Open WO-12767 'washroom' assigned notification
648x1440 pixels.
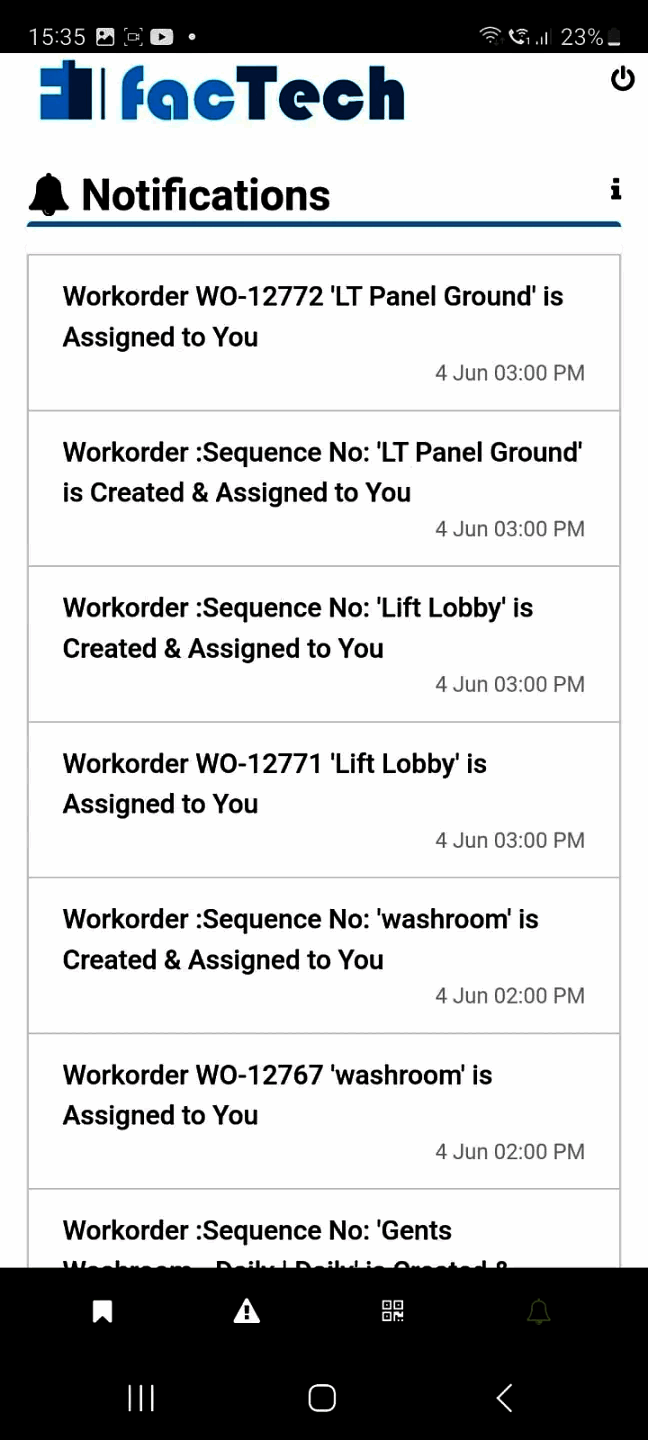[x=323, y=1111]
